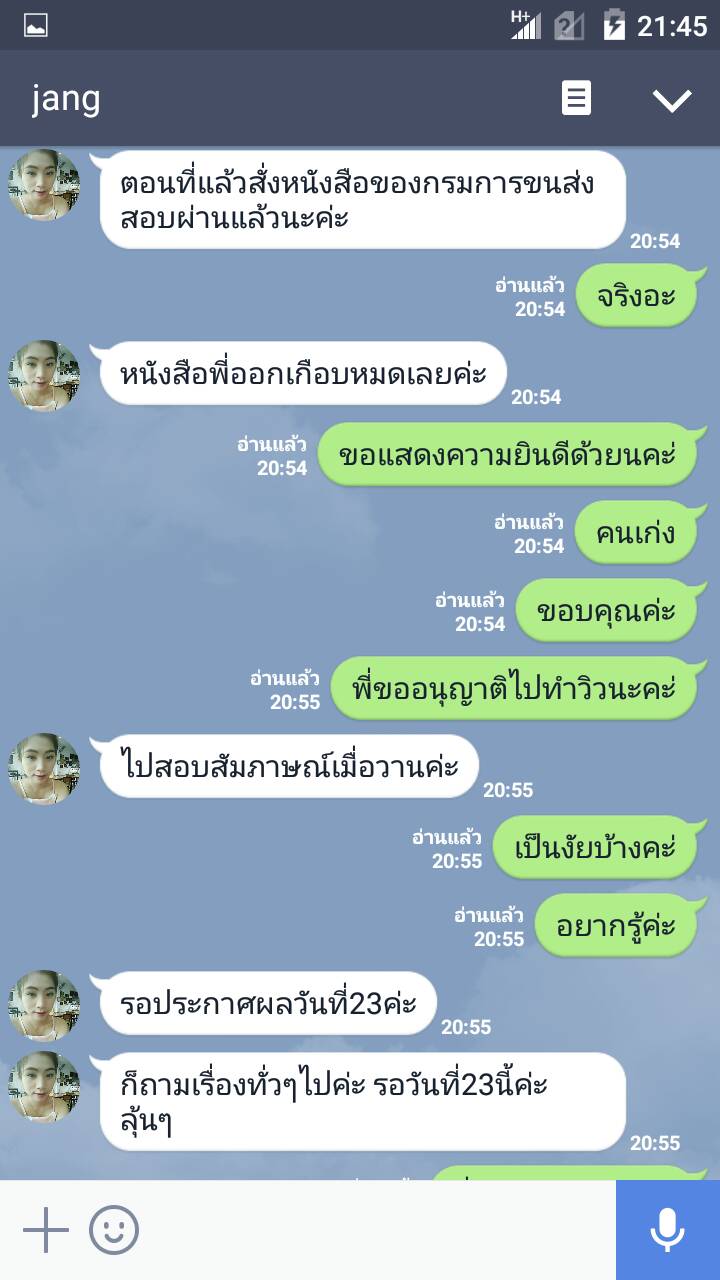
Task: Expand the chat options chevron
Action: 671,99
